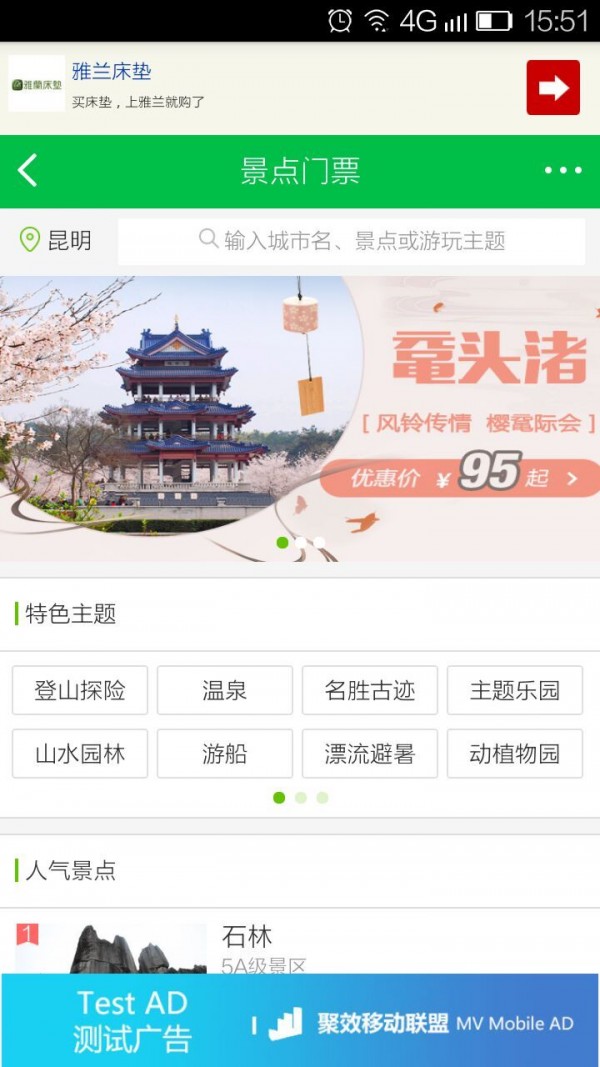600x1067 pixels.
Task: Select the 登山探险 theme
Action: (x=80, y=690)
